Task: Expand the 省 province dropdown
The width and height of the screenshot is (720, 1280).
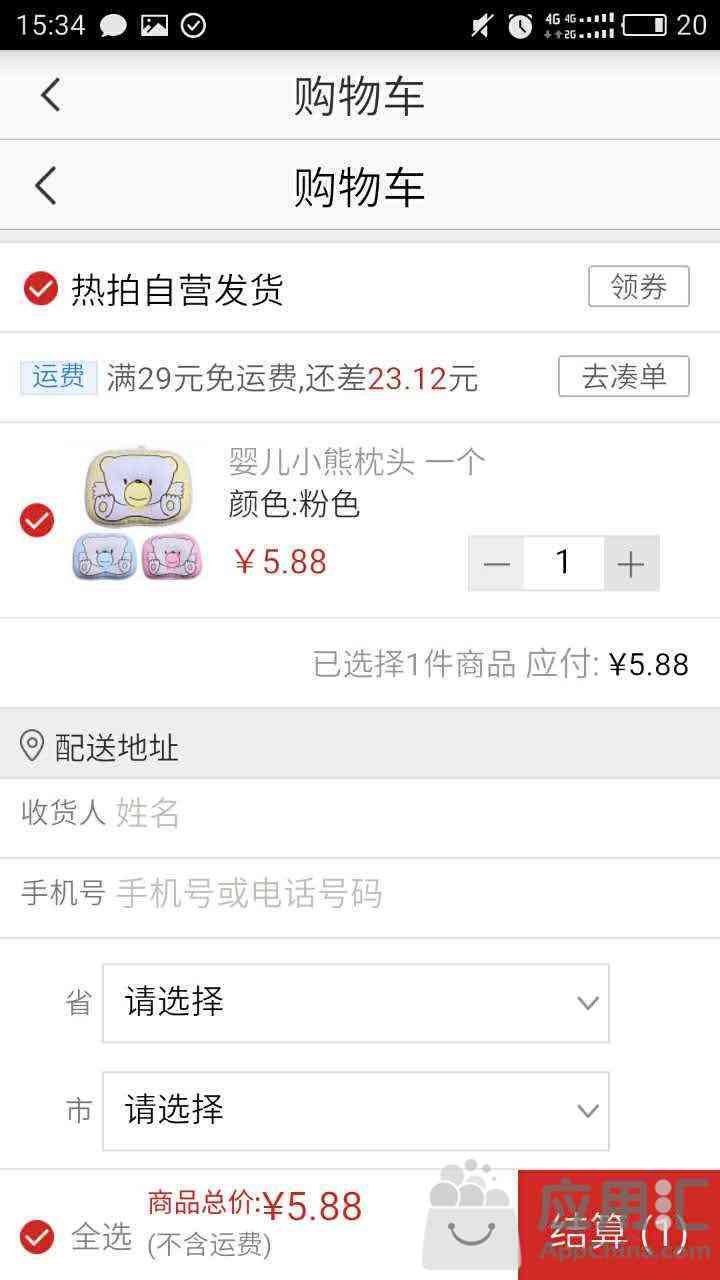Action: click(355, 1003)
